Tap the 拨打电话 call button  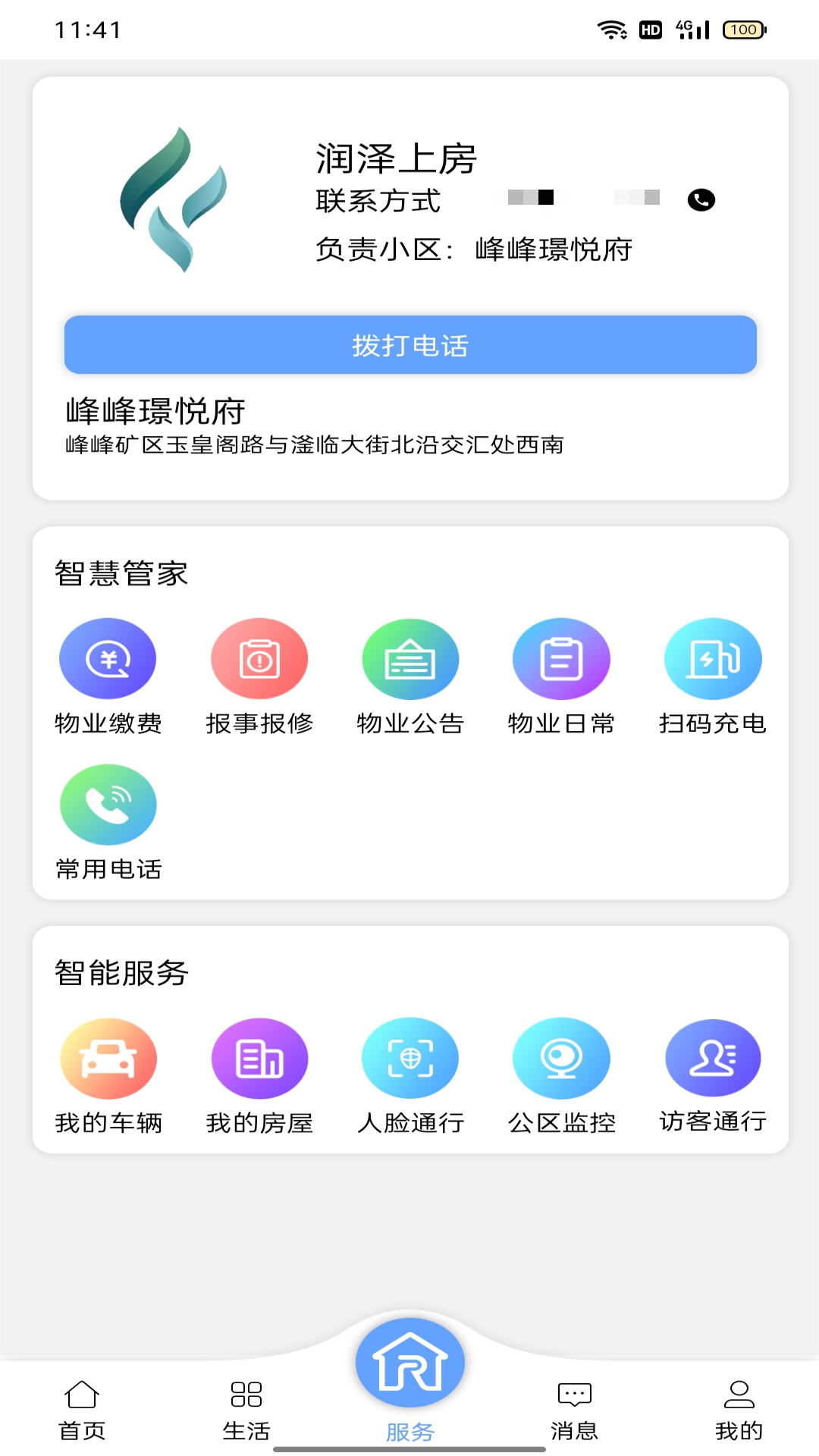tap(410, 345)
